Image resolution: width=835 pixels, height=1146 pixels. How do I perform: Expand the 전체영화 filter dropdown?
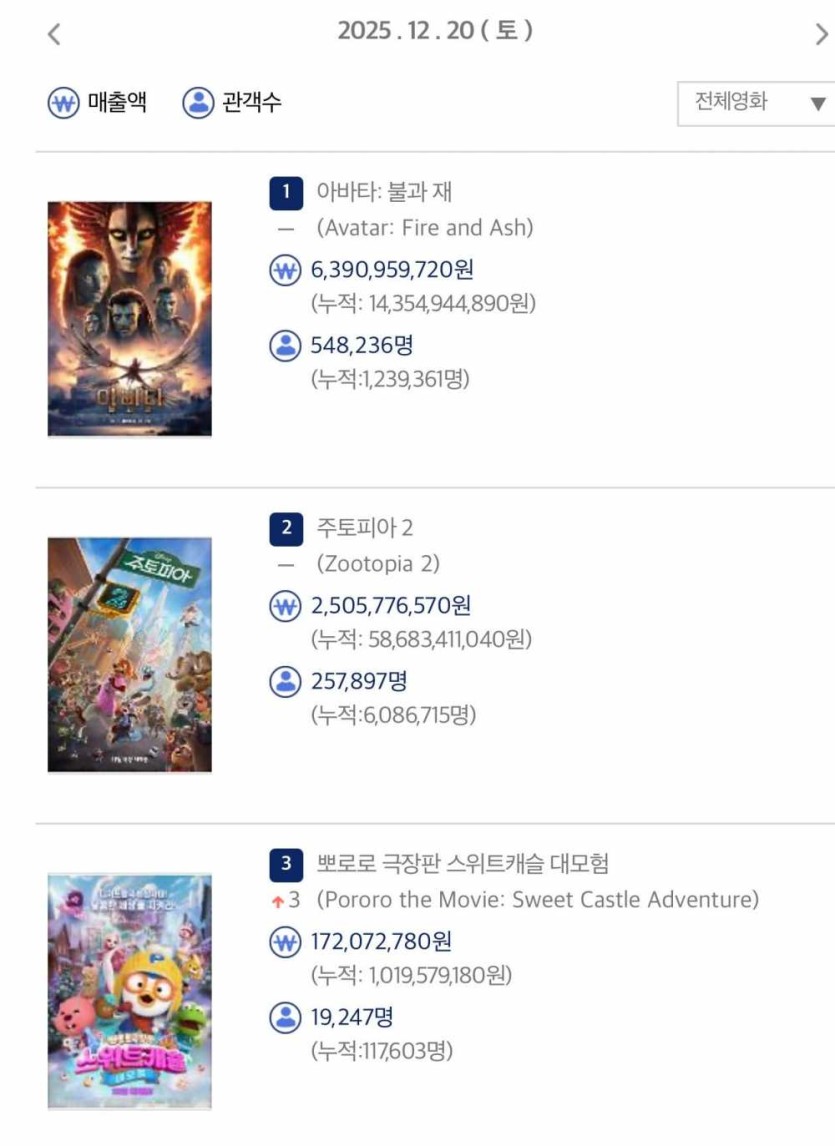[758, 103]
